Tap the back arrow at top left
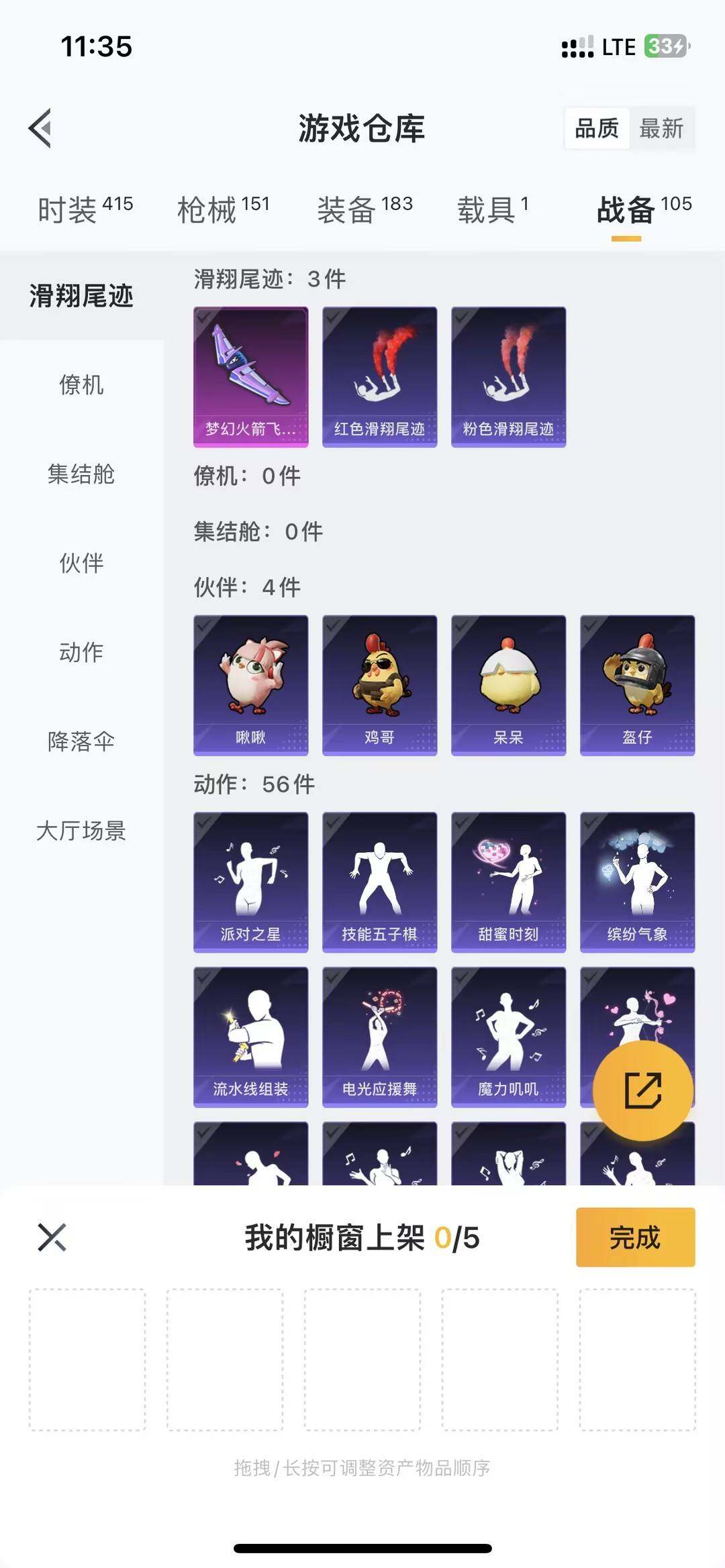 [42, 129]
